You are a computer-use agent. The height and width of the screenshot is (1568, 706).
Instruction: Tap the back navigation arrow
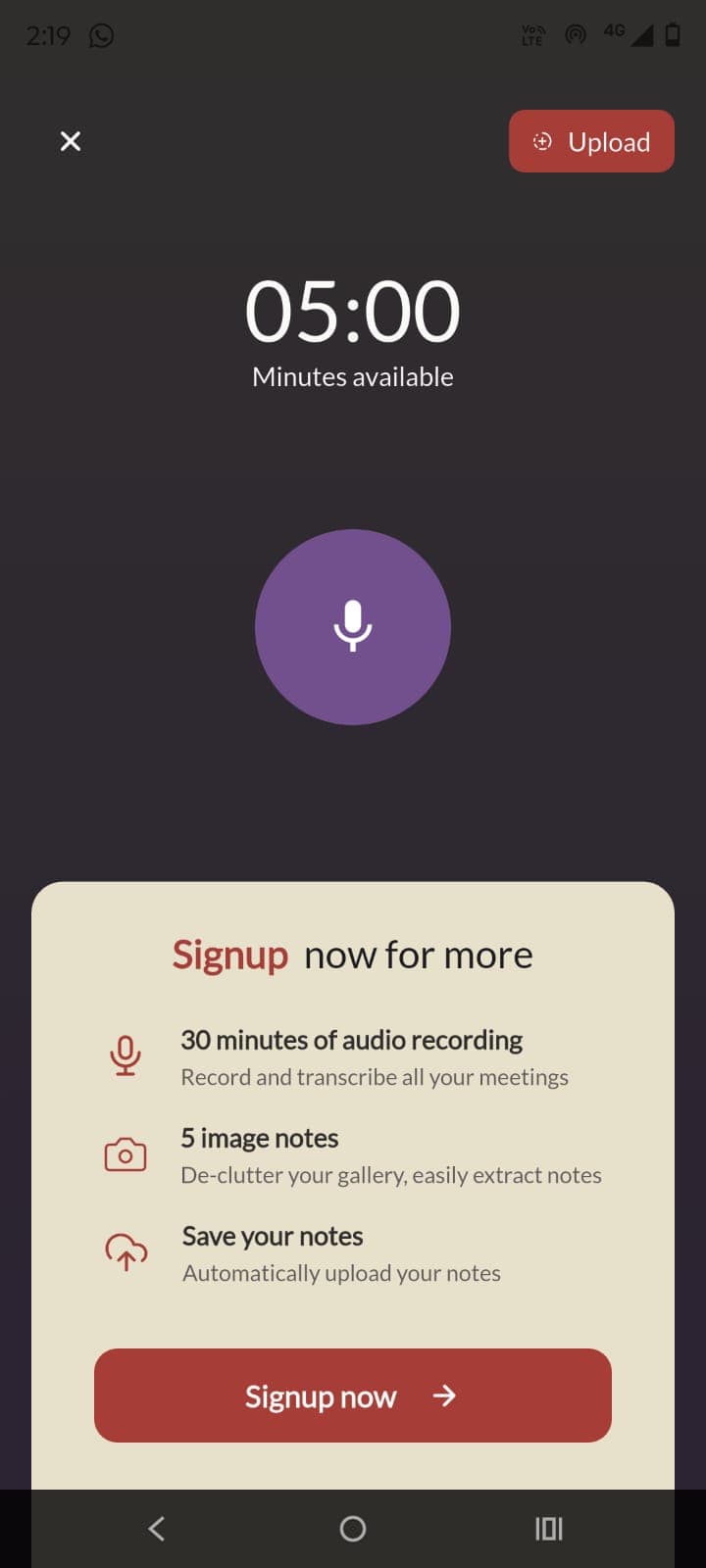(x=156, y=1528)
